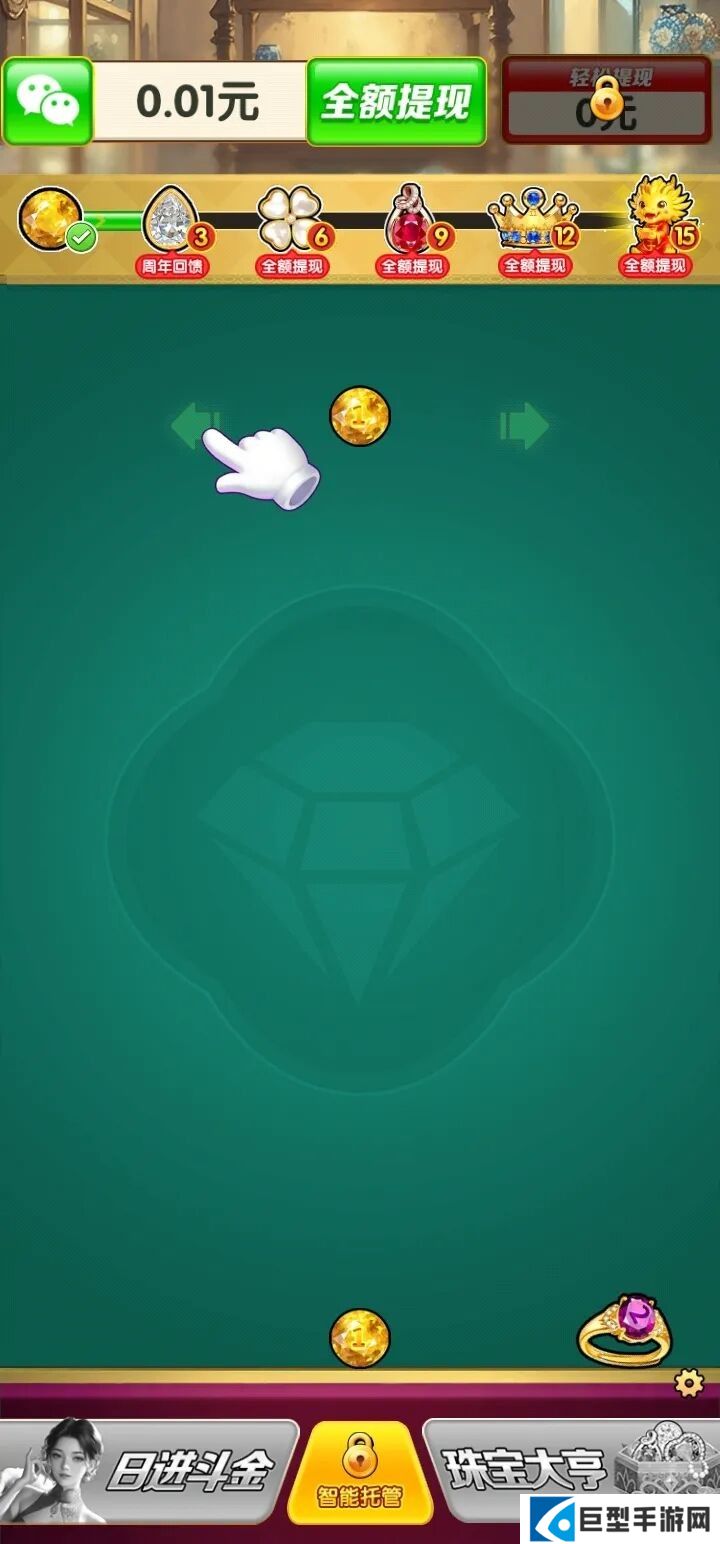Tap the locked 智能托管 button
Screen dimensions: 720x1544
pyautogui.click(x=360, y=1472)
